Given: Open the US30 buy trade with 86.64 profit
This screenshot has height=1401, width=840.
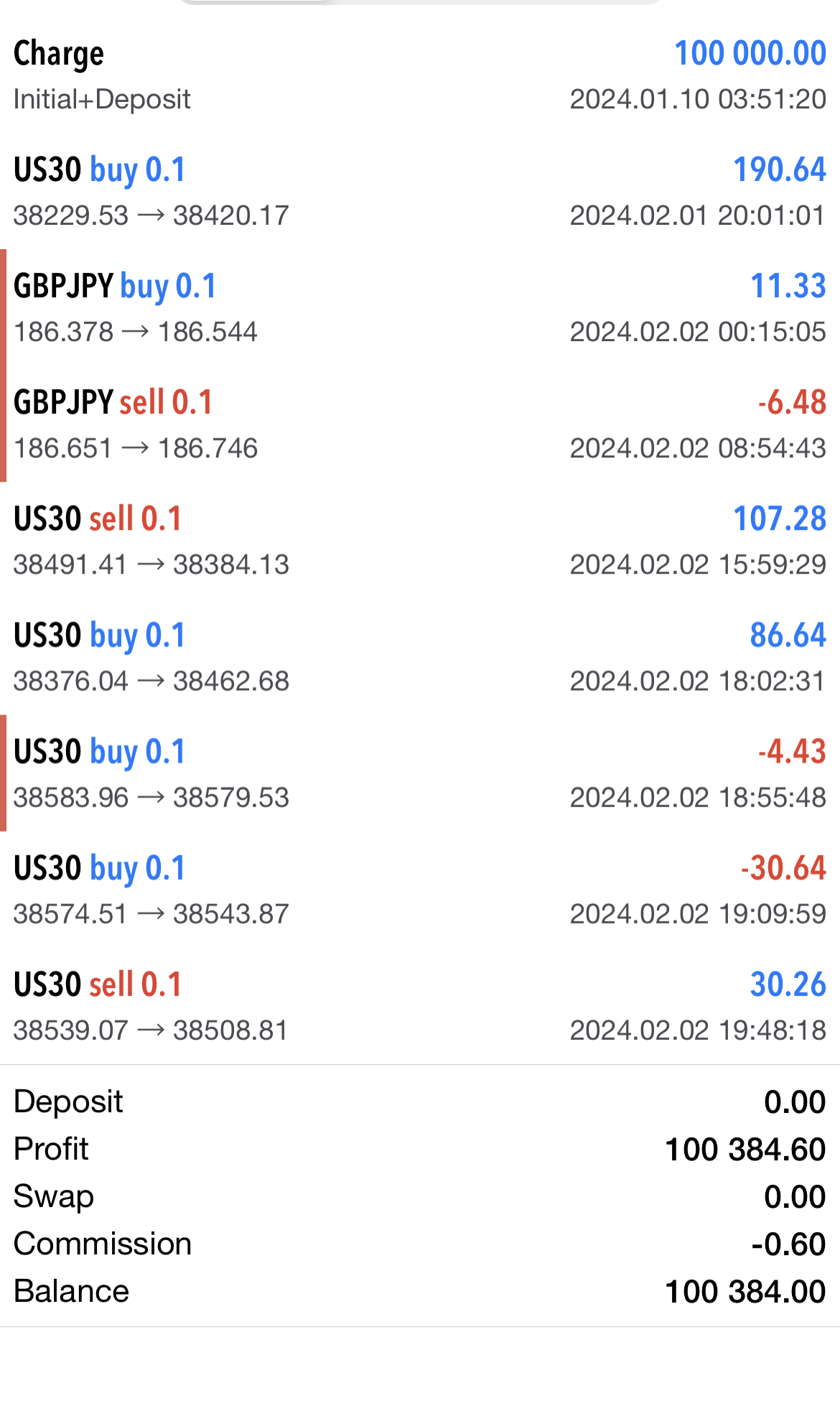Looking at the screenshot, I should point(420,657).
